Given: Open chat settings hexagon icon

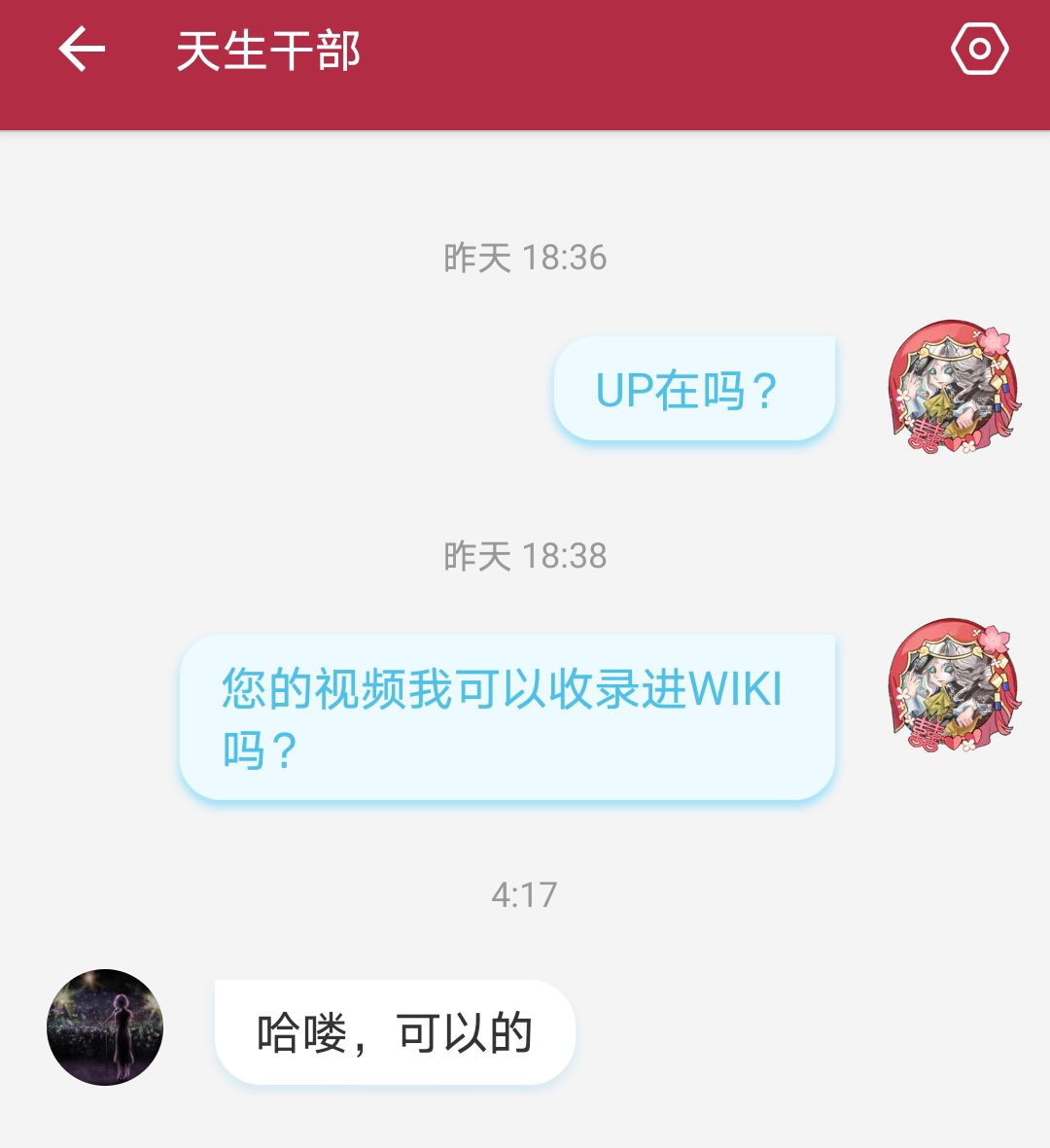Looking at the screenshot, I should (x=979, y=49).
